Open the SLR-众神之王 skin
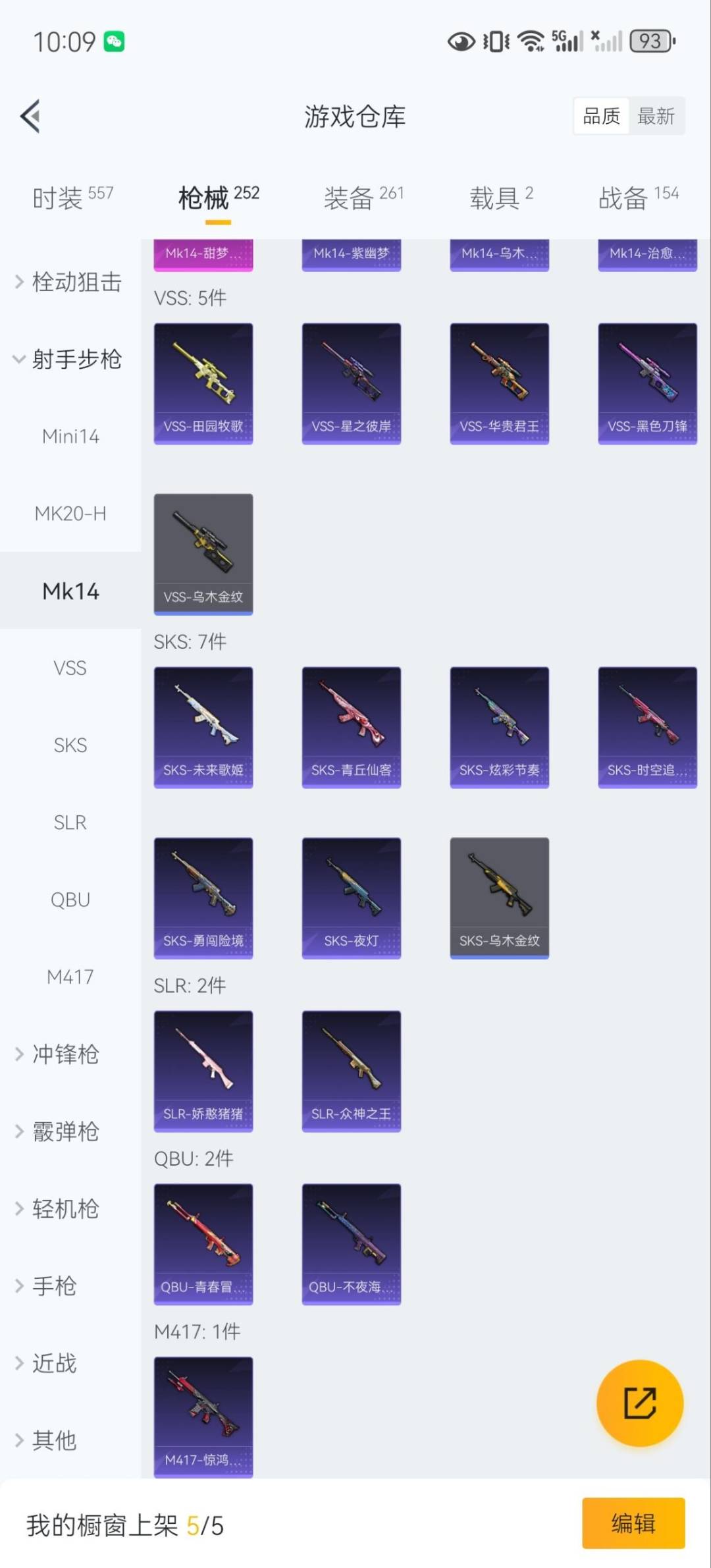 (x=352, y=1071)
